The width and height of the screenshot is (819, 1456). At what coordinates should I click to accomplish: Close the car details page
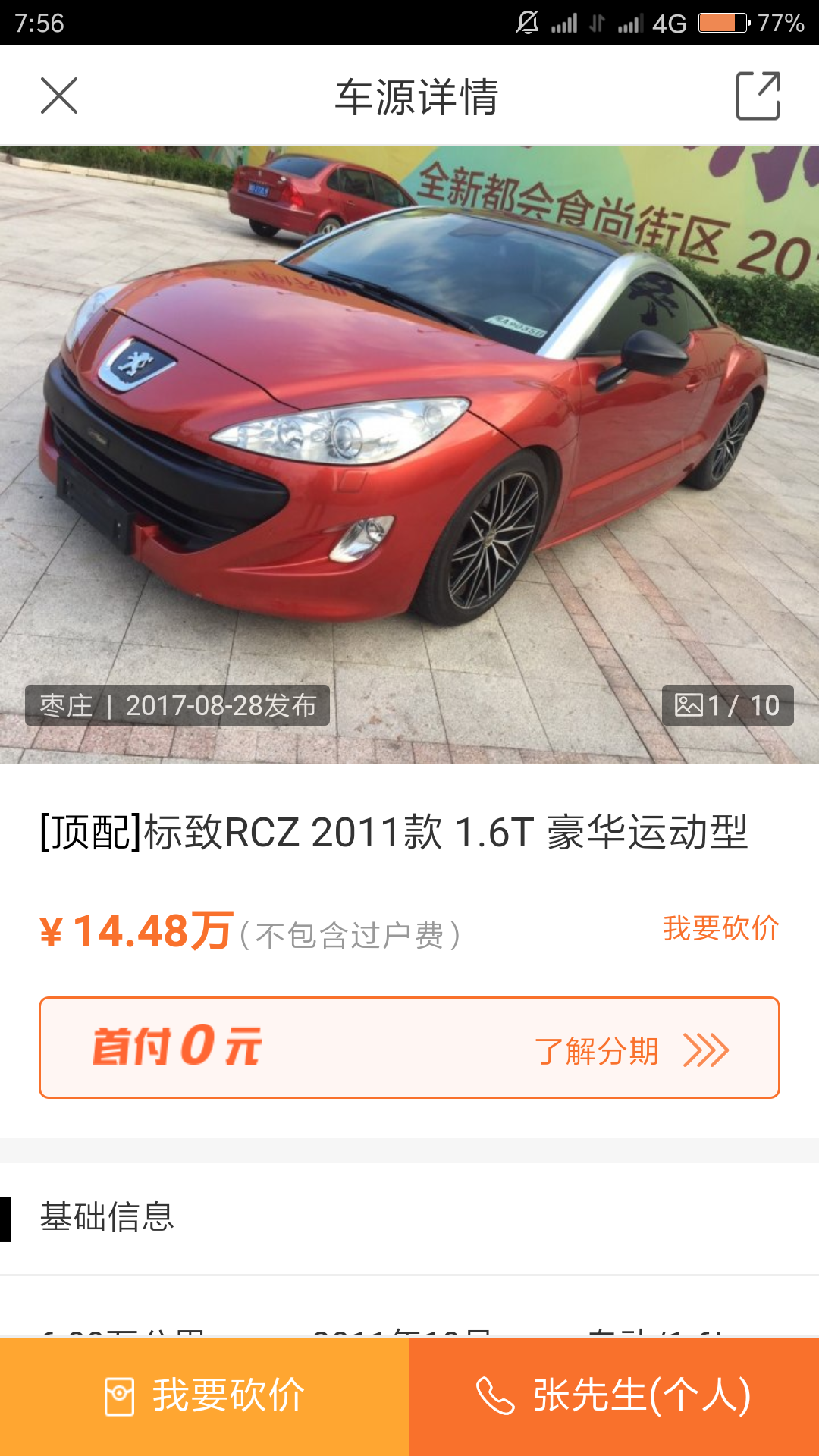pos(59,96)
